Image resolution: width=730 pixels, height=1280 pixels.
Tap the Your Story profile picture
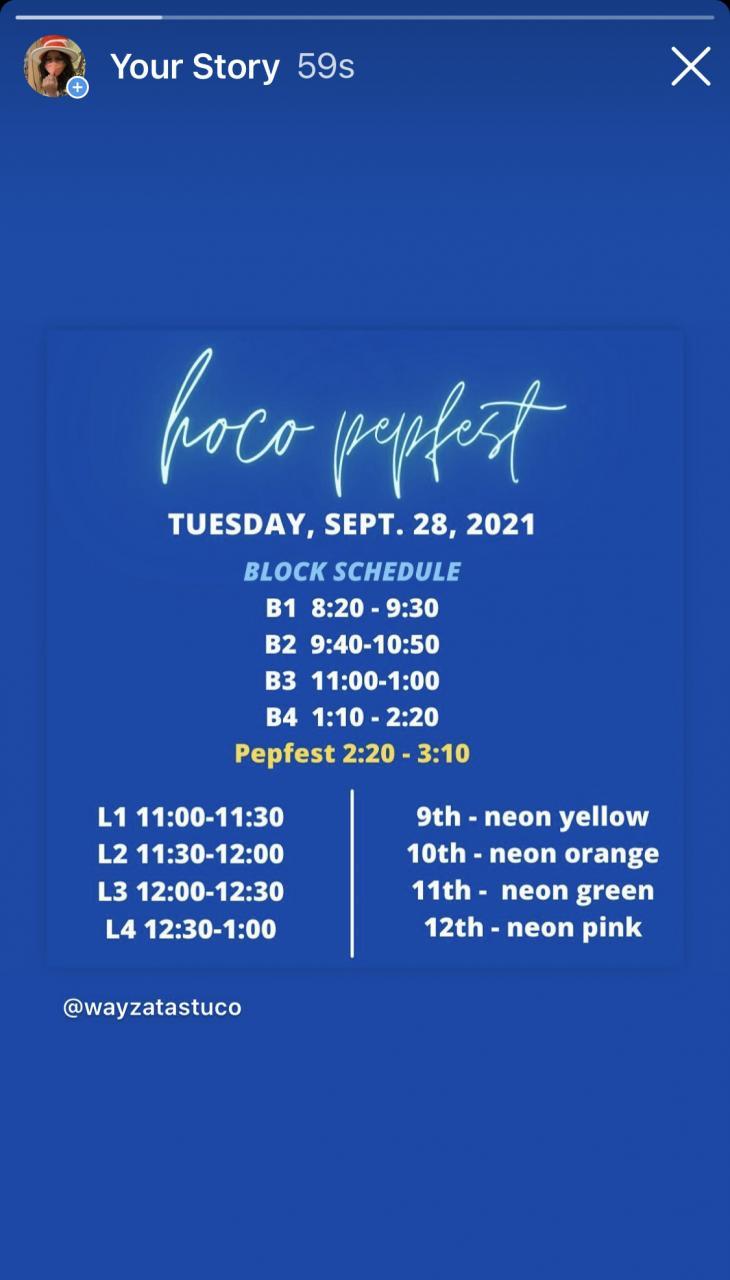[x=54, y=67]
